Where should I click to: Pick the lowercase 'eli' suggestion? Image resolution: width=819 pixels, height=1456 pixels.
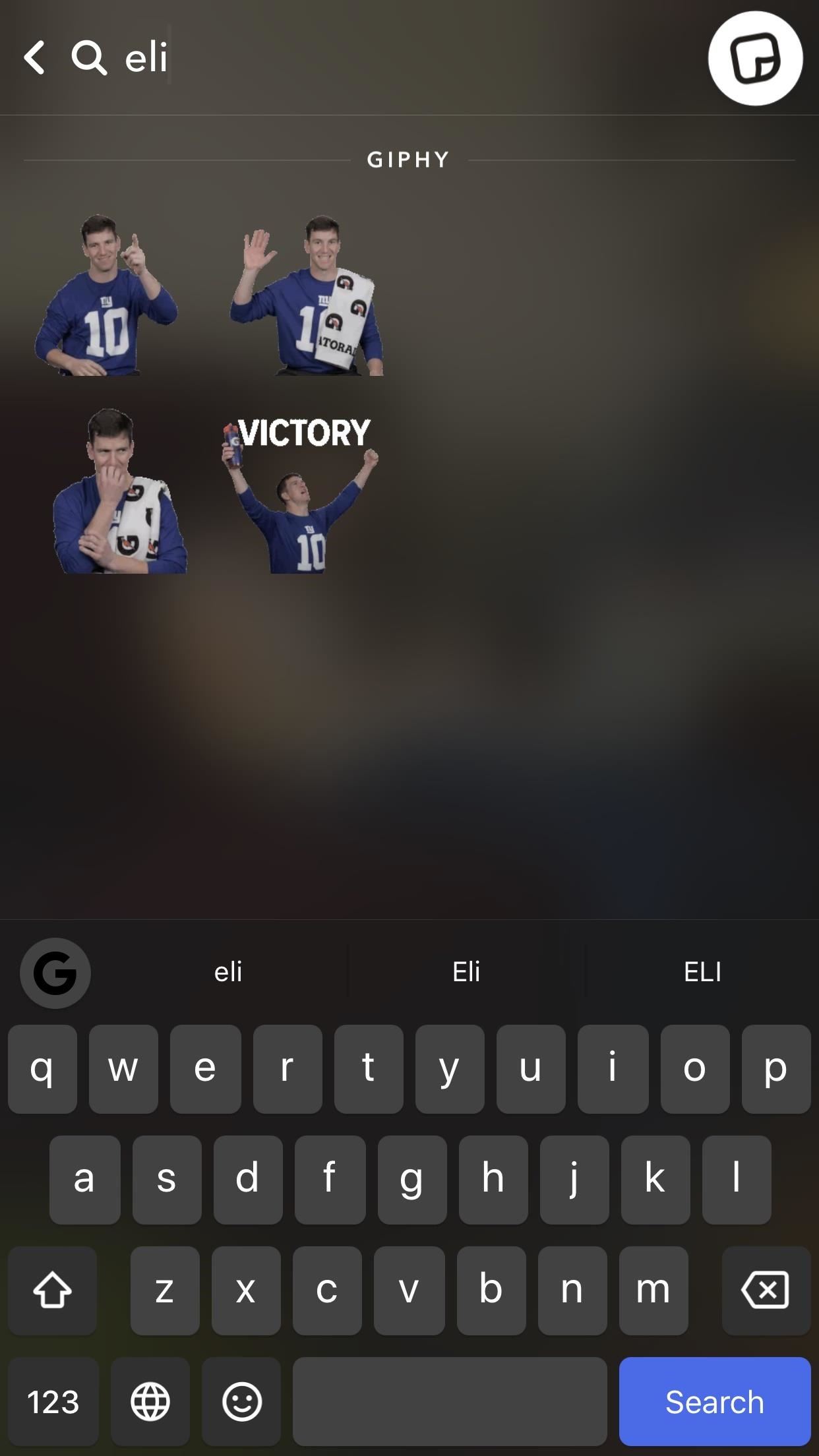230,973
